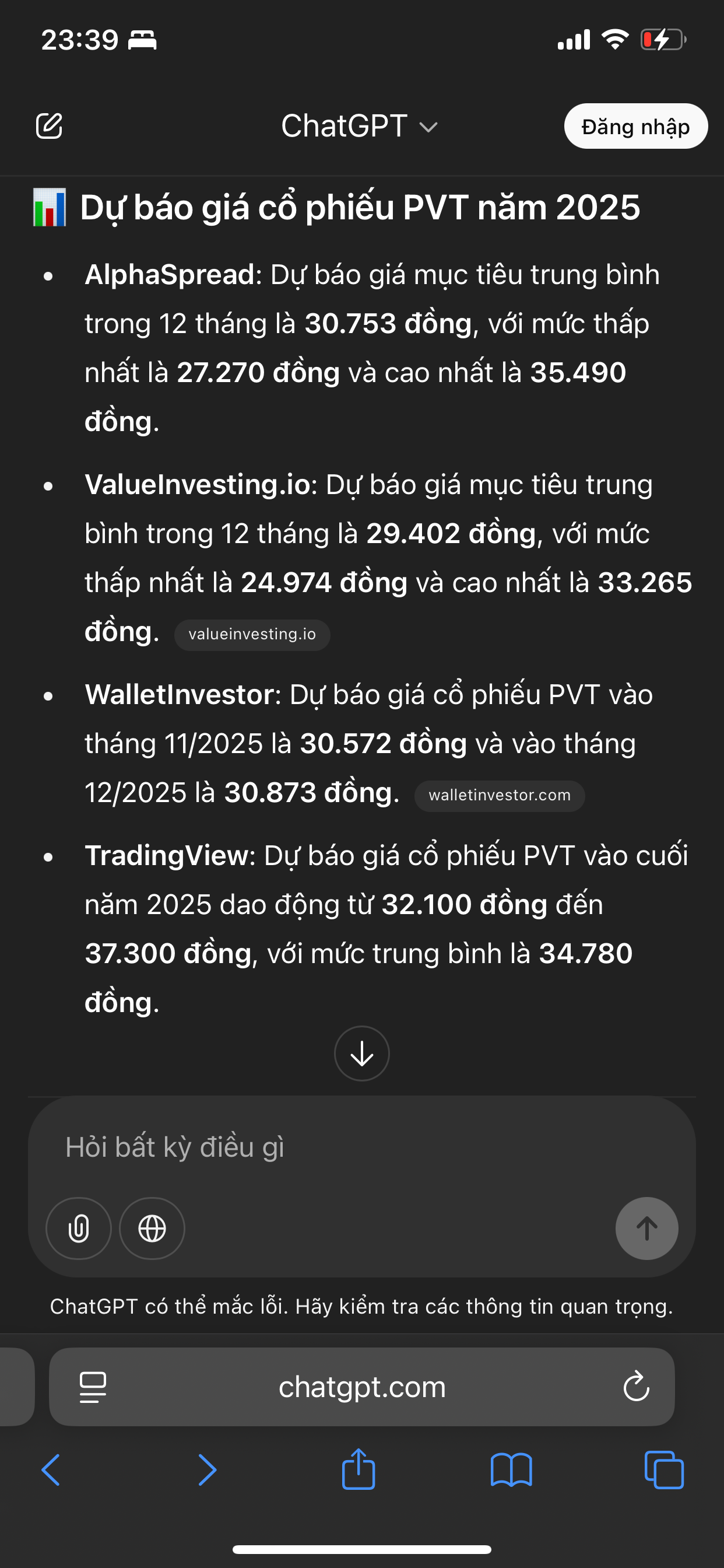Open page settings menu in address bar
Viewport: 724px width, 1568px height.
coord(93,1387)
